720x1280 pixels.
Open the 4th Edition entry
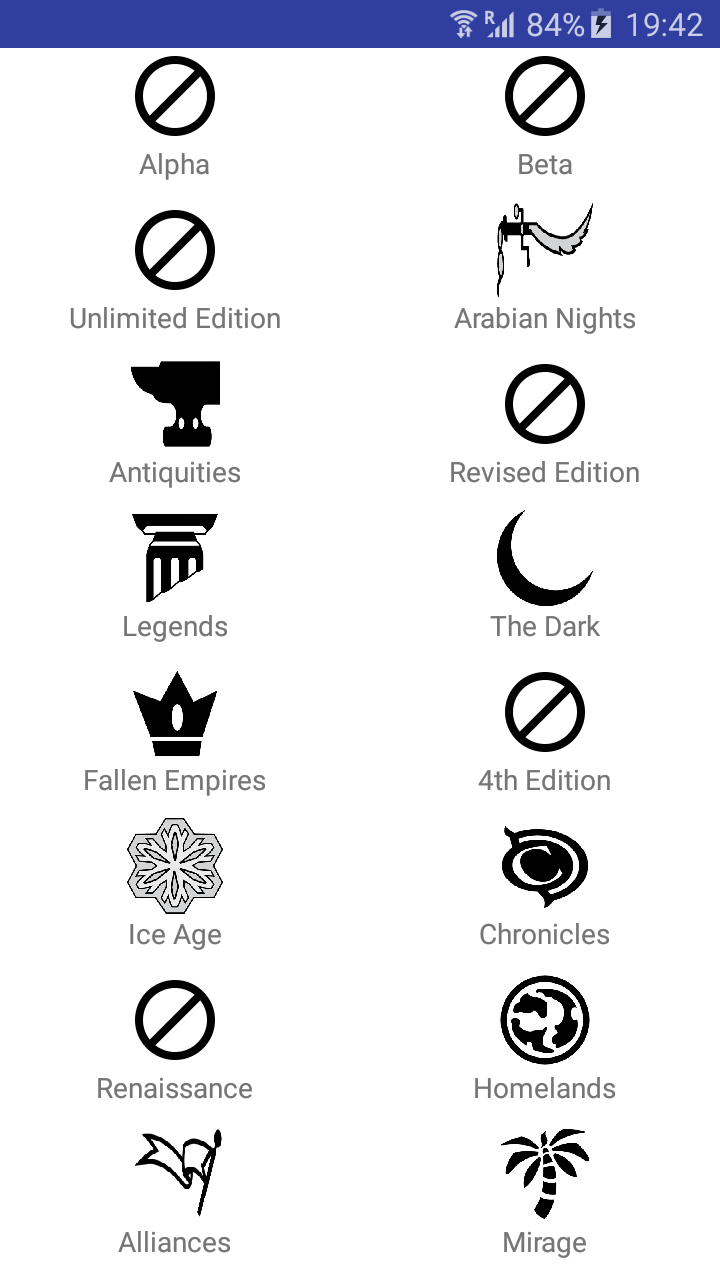[x=545, y=711]
